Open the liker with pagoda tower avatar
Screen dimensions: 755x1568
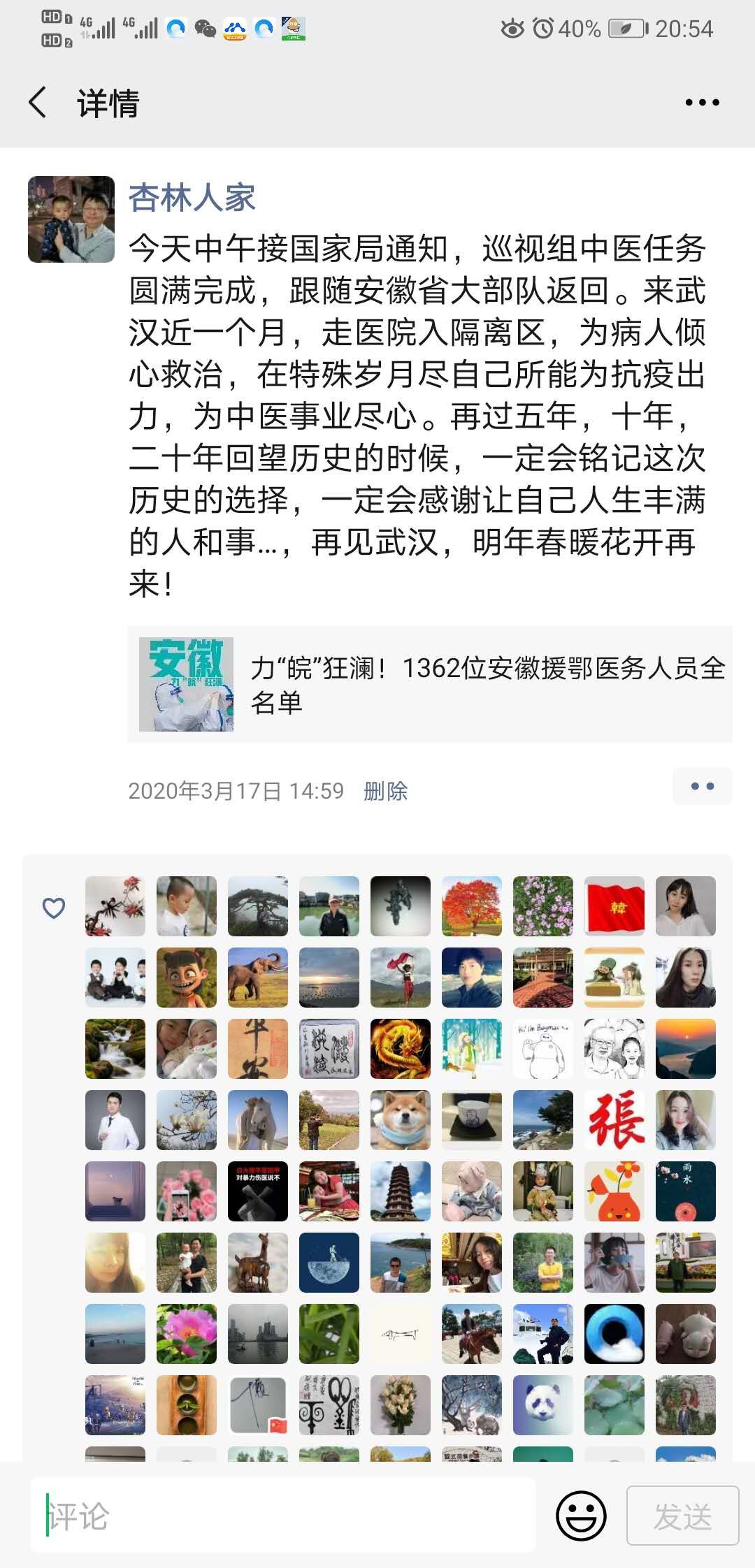(x=401, y=1191)
